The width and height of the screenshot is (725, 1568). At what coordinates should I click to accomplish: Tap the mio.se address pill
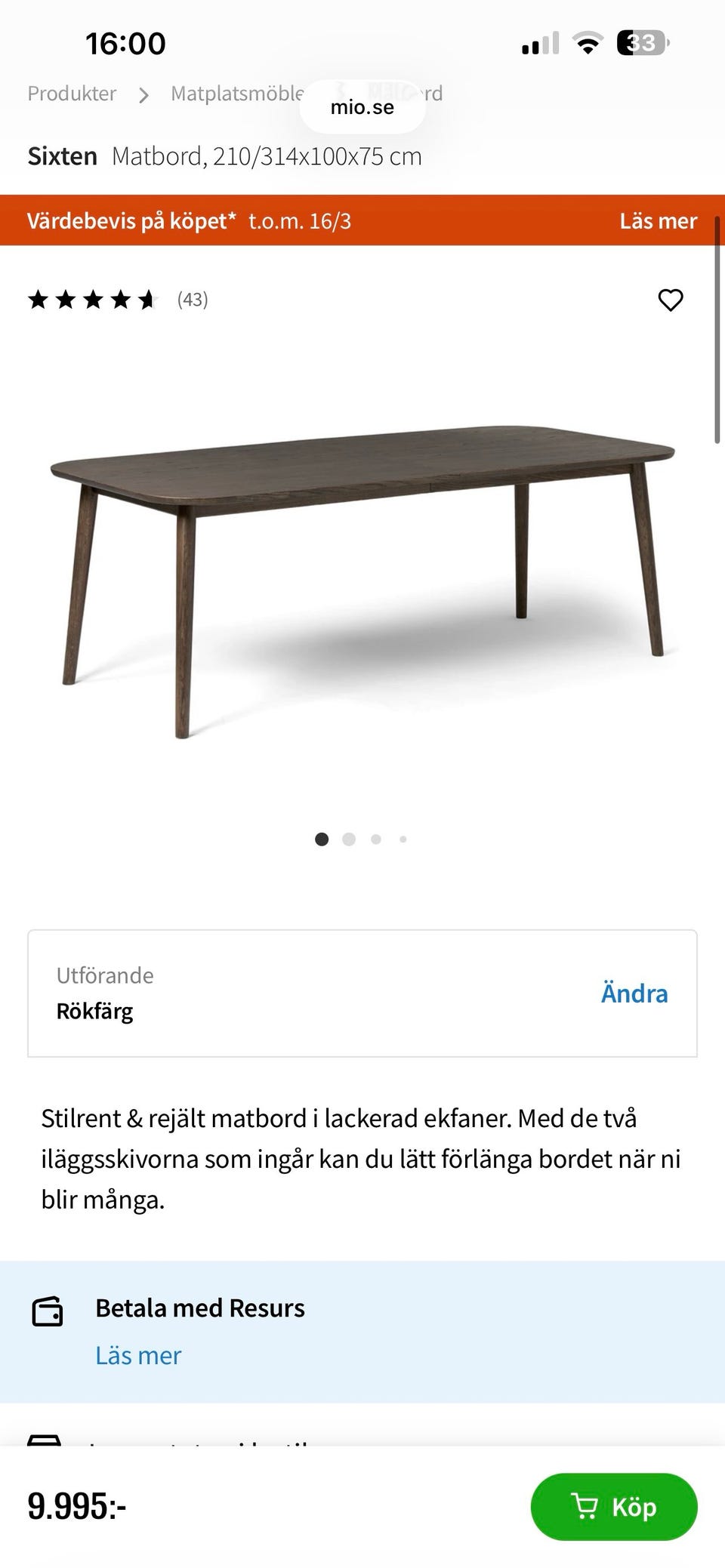pyautogui.click(x=362, y=106)
